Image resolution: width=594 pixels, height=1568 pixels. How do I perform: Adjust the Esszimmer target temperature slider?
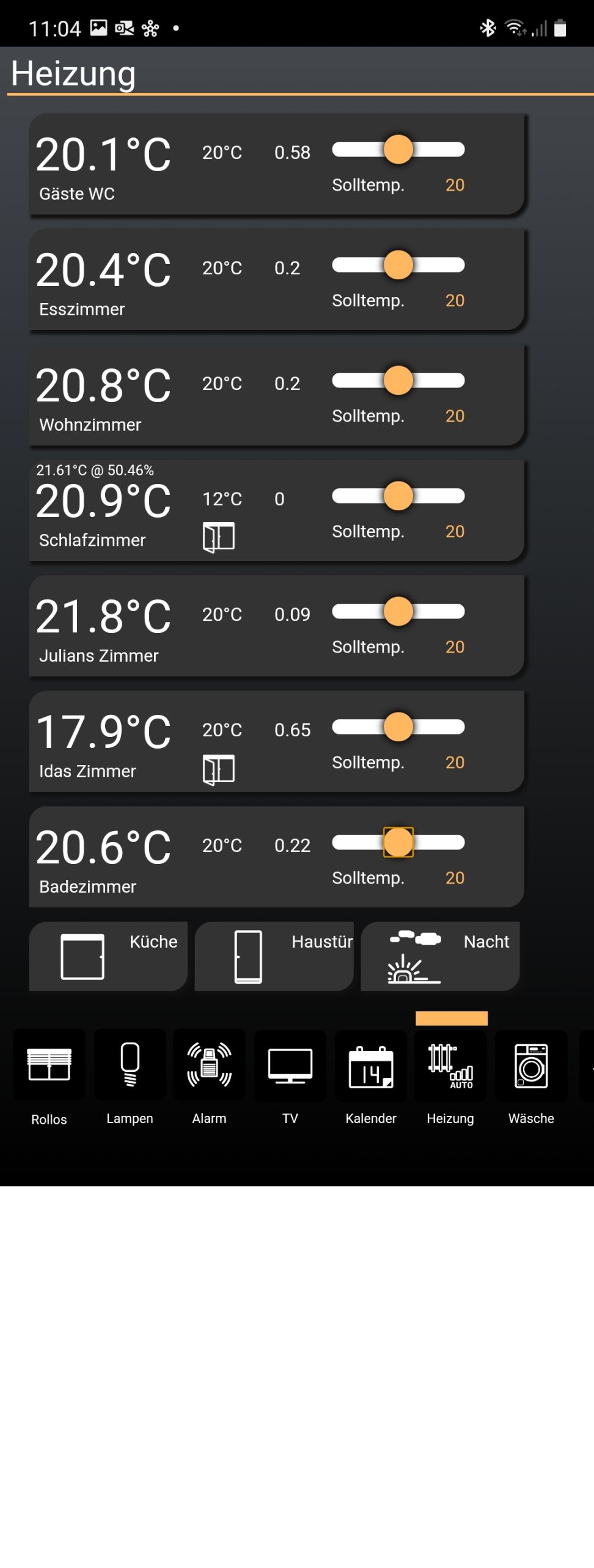pos(398,265)
